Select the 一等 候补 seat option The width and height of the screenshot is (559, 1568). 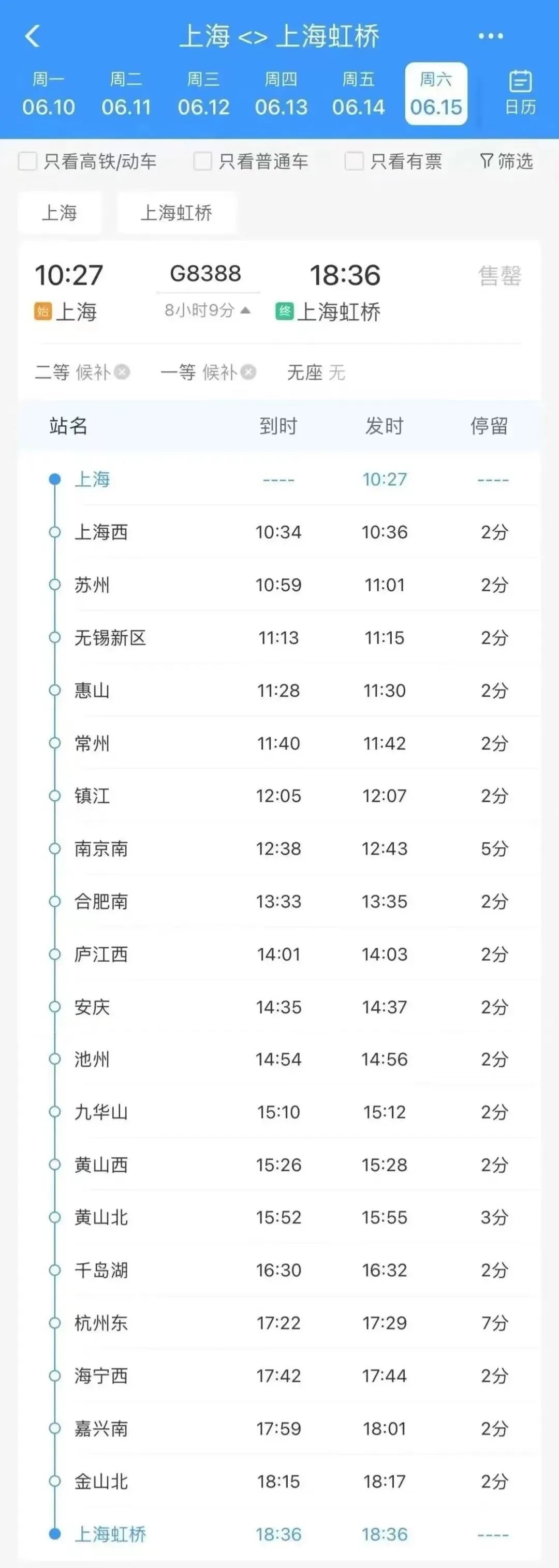[x=208, y=372]
